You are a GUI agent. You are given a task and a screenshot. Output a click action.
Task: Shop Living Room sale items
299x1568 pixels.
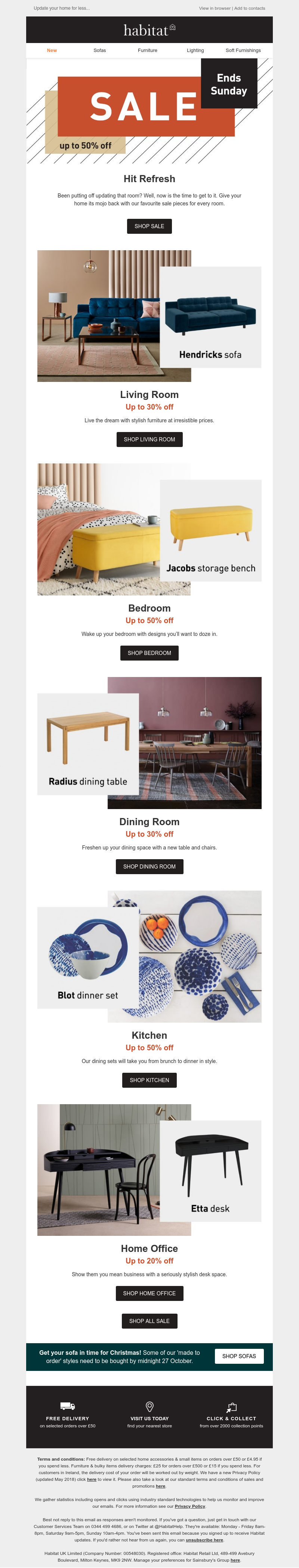(149, 440)
